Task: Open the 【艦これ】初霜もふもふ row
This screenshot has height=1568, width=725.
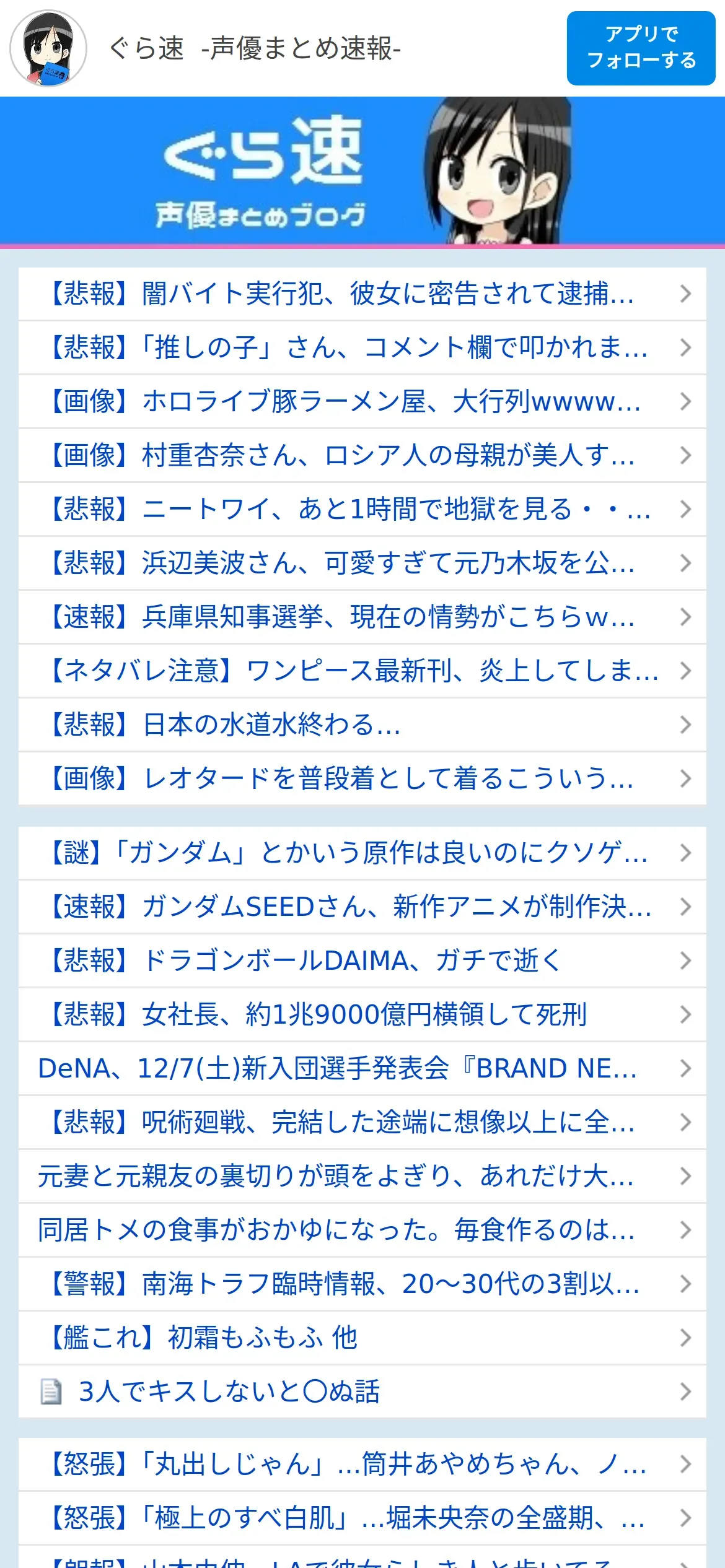Action: [362, 1338]
